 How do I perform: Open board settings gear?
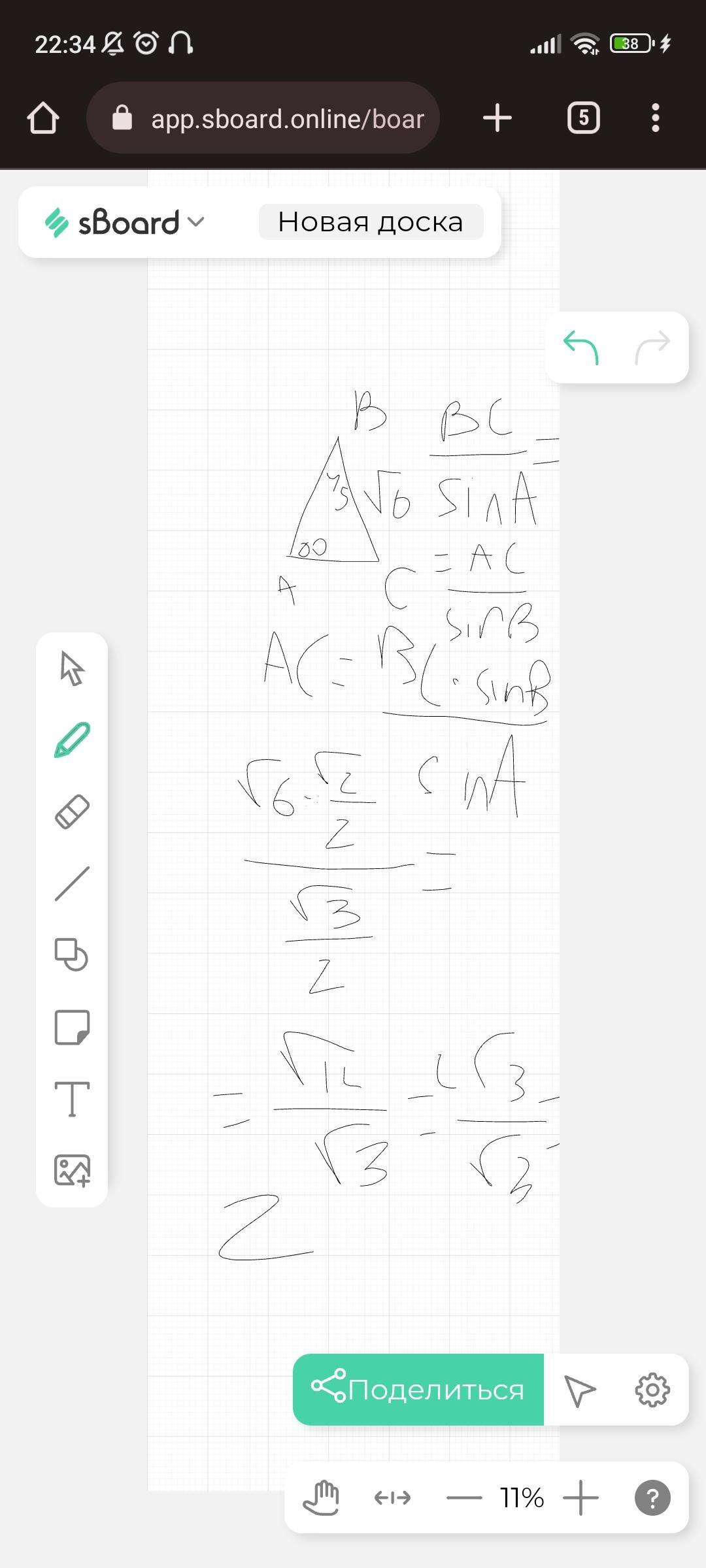tap(652, 1390)
